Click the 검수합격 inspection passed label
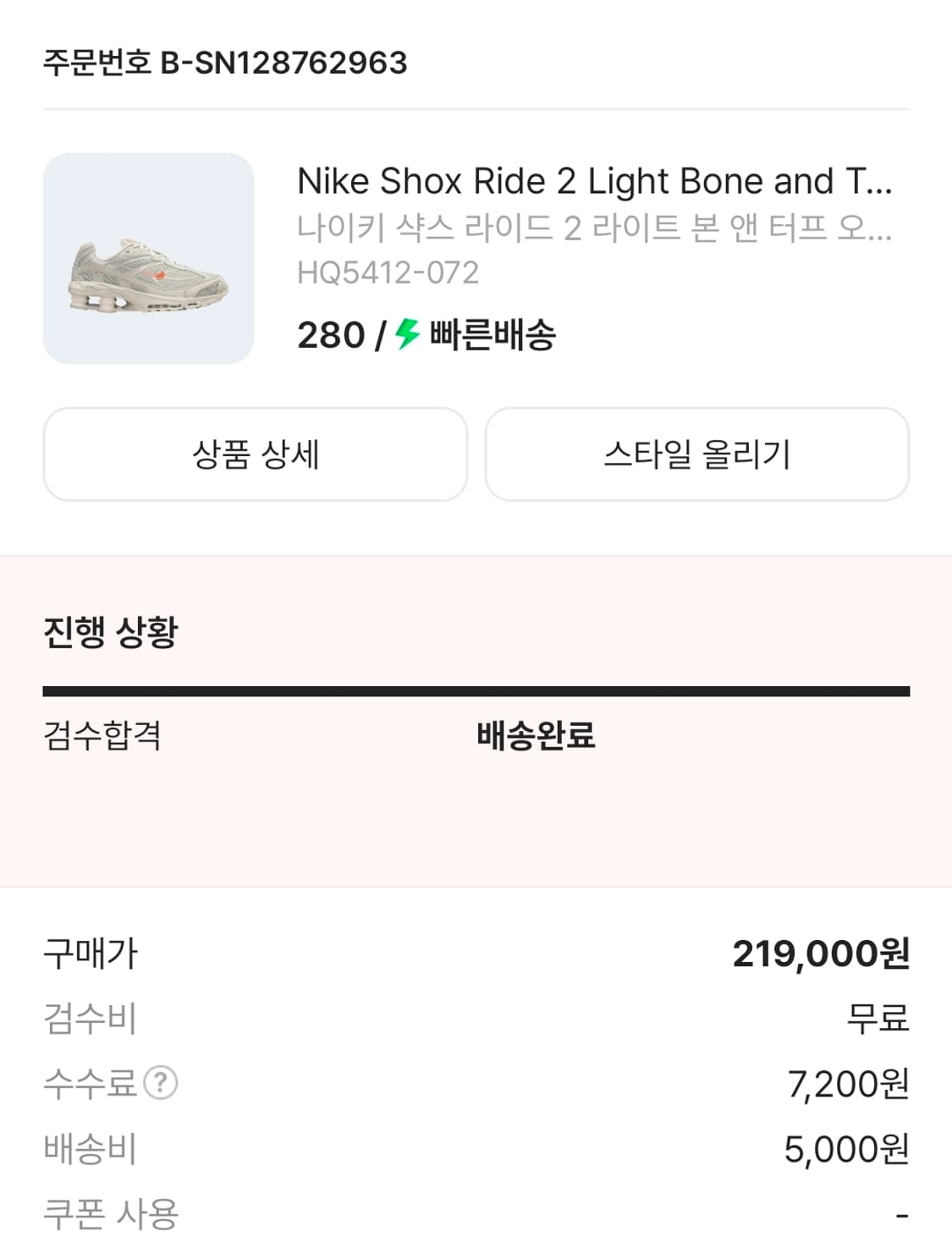 tap(103, 737)
